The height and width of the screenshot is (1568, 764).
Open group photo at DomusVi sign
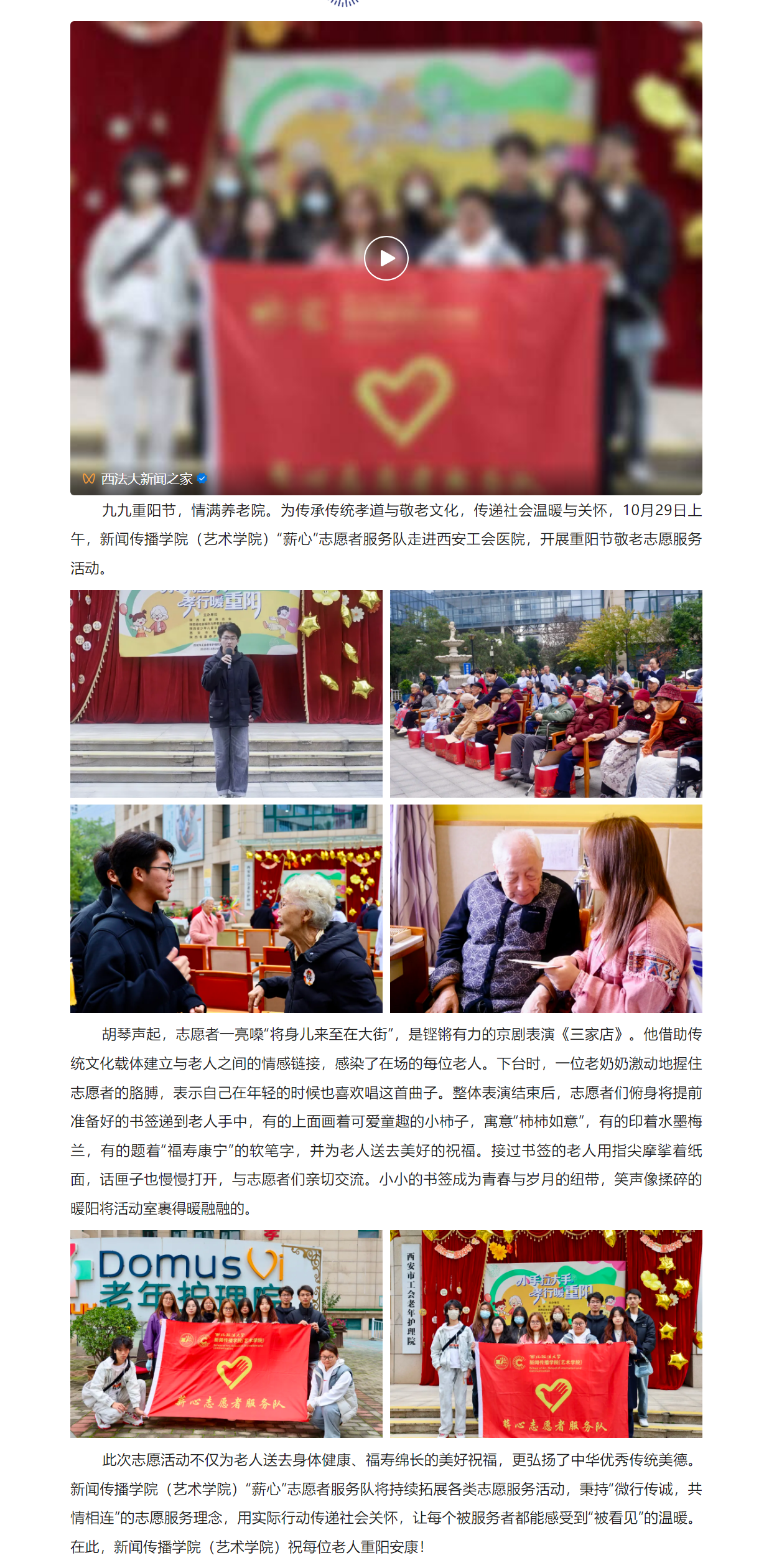pyautogui.click(x=226, y=1333)
